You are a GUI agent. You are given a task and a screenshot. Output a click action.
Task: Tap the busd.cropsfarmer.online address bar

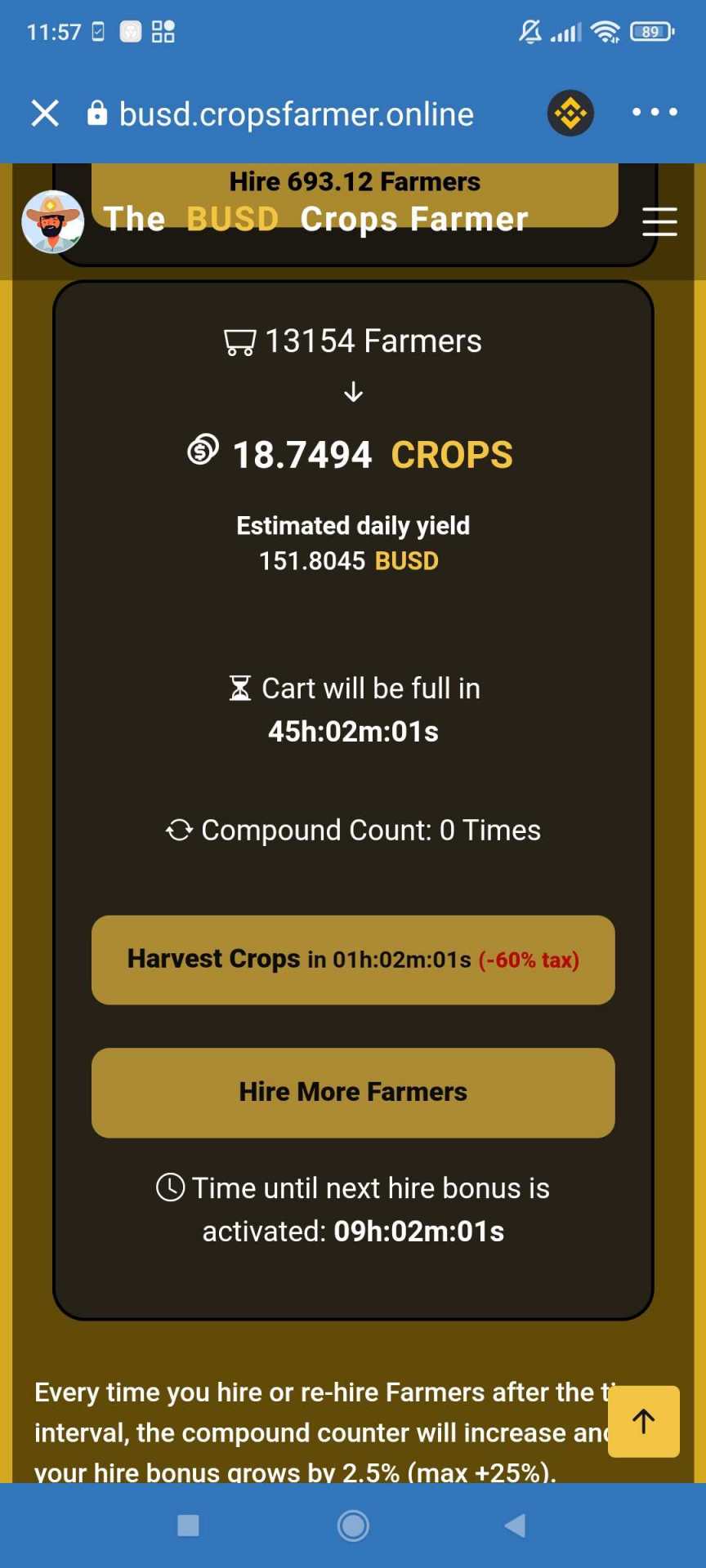pyautogui.click(x=296, y=114)
